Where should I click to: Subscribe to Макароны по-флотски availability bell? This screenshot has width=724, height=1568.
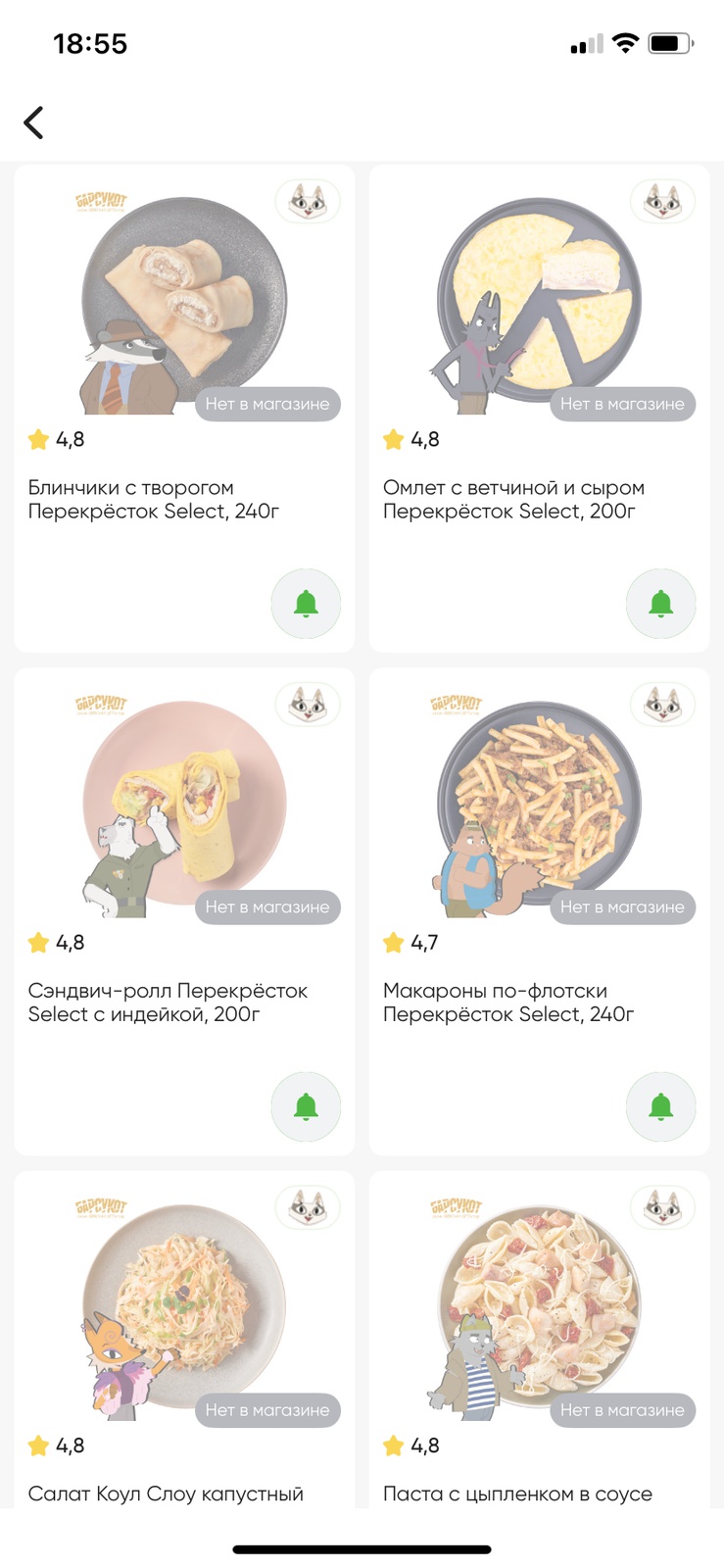pyautogui.click(x=660, y=1107)
